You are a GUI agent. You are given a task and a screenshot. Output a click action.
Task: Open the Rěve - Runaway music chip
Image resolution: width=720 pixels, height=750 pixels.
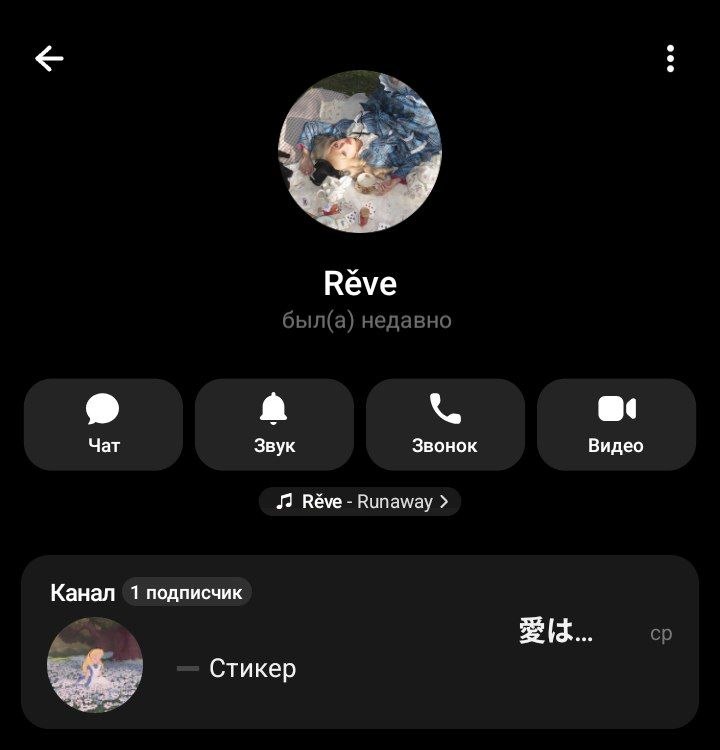tap(360, 501)
